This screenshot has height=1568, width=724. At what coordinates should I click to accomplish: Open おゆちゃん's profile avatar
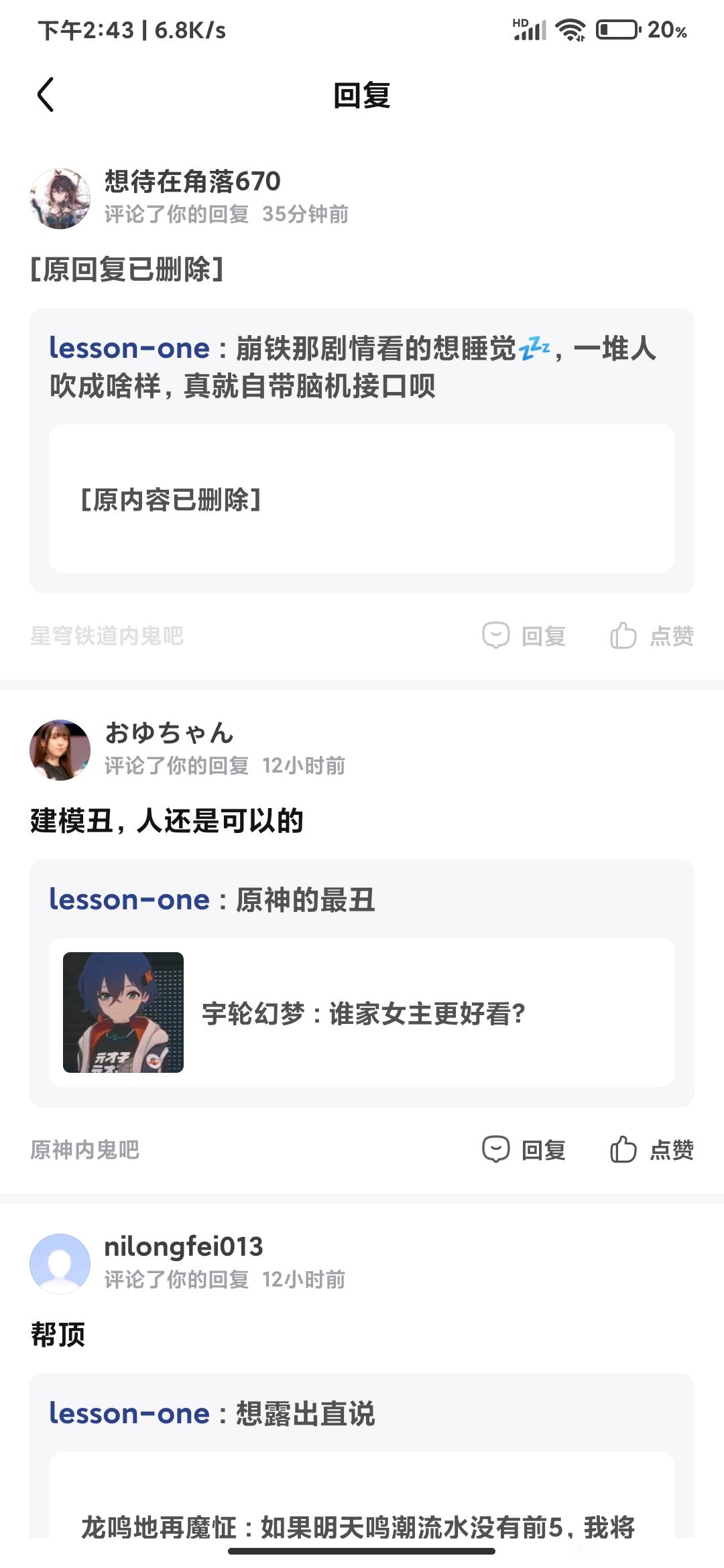tap(60, 750)
